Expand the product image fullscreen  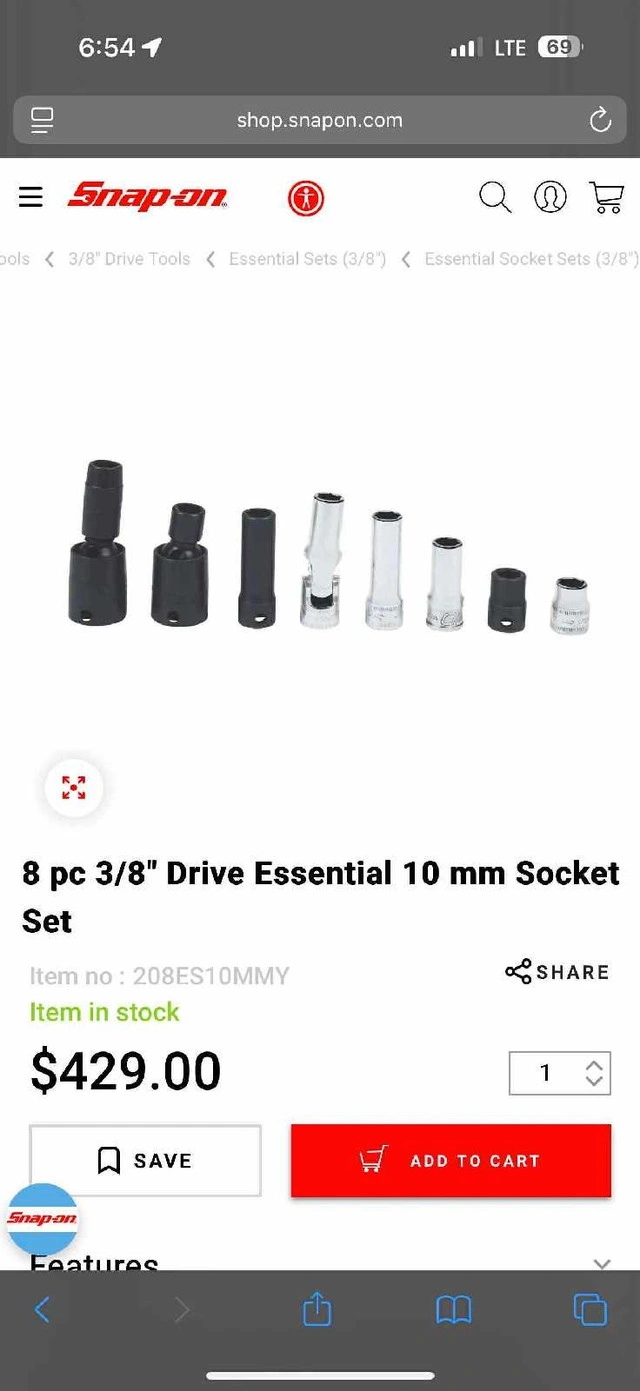(74, 788)
